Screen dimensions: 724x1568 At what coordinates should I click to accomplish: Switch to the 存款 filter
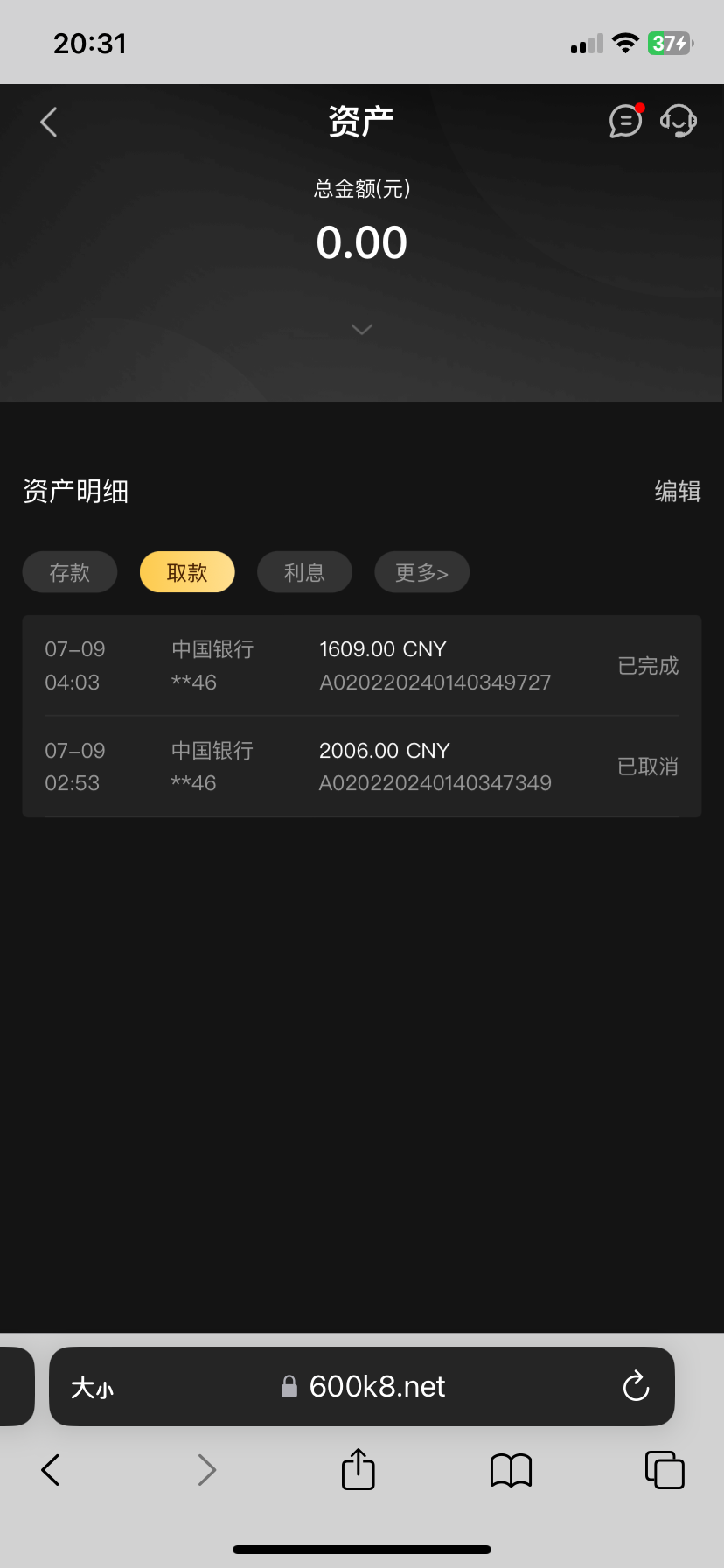(x=70, y=572)
